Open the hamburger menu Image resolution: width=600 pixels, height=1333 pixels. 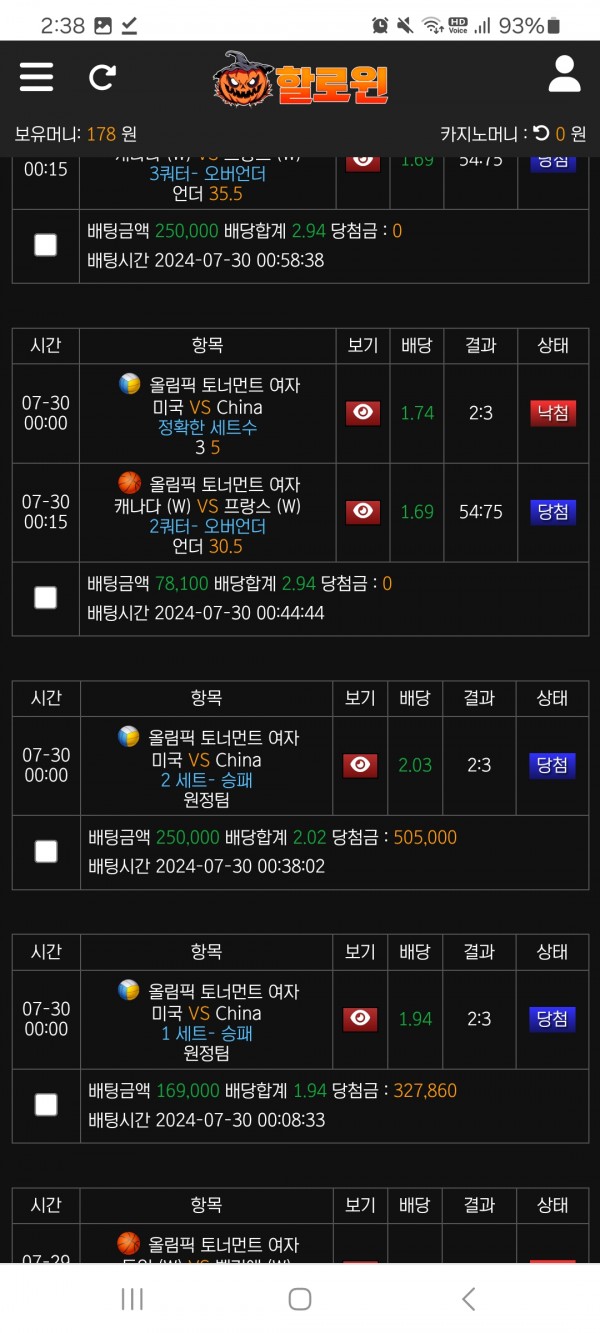coord(36,76)
